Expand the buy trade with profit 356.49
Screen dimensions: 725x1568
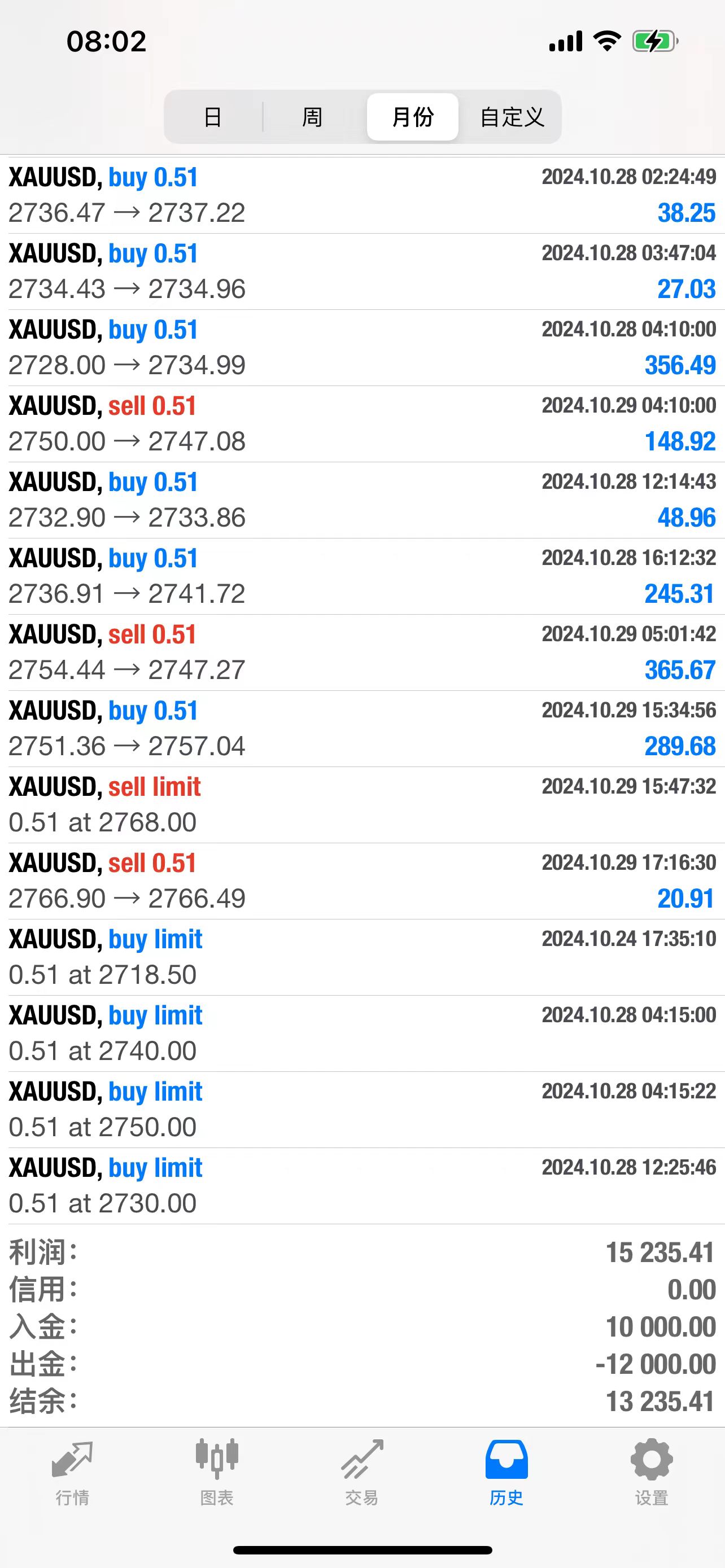(362, 348)
